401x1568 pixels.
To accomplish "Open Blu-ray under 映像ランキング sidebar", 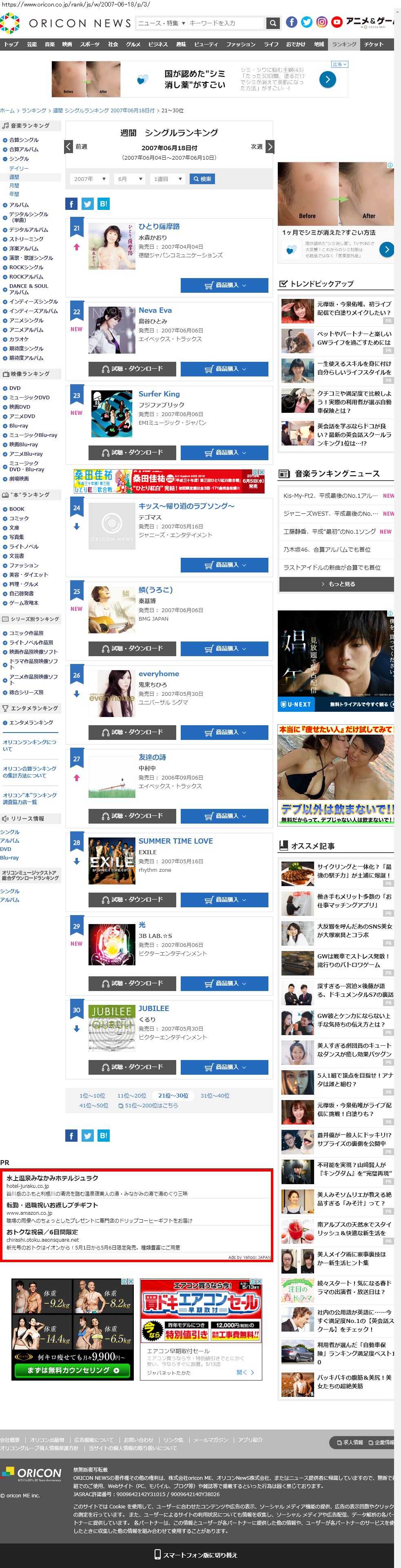I will tap(18, 426).
